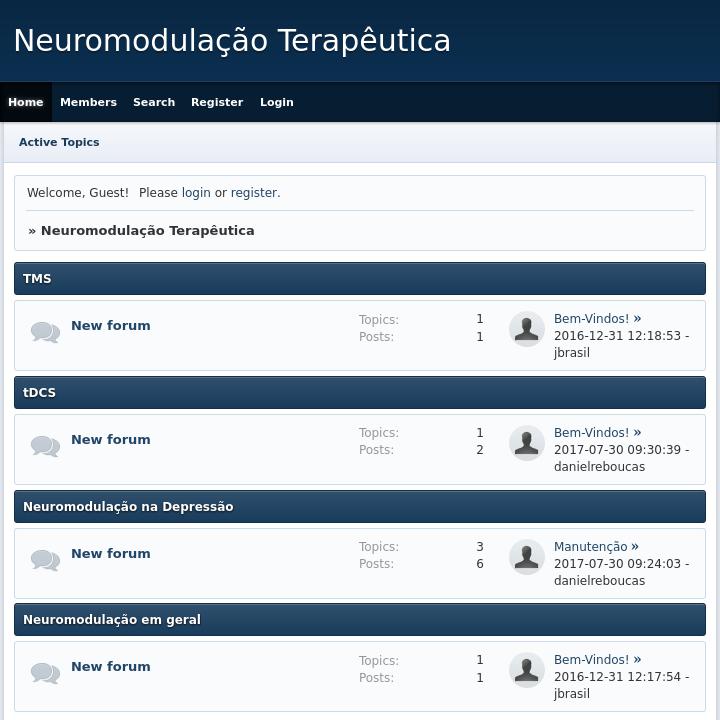Open Register in the navigation bar
Viewport: 720px width, 720px height.
click(x=217, y=102)
